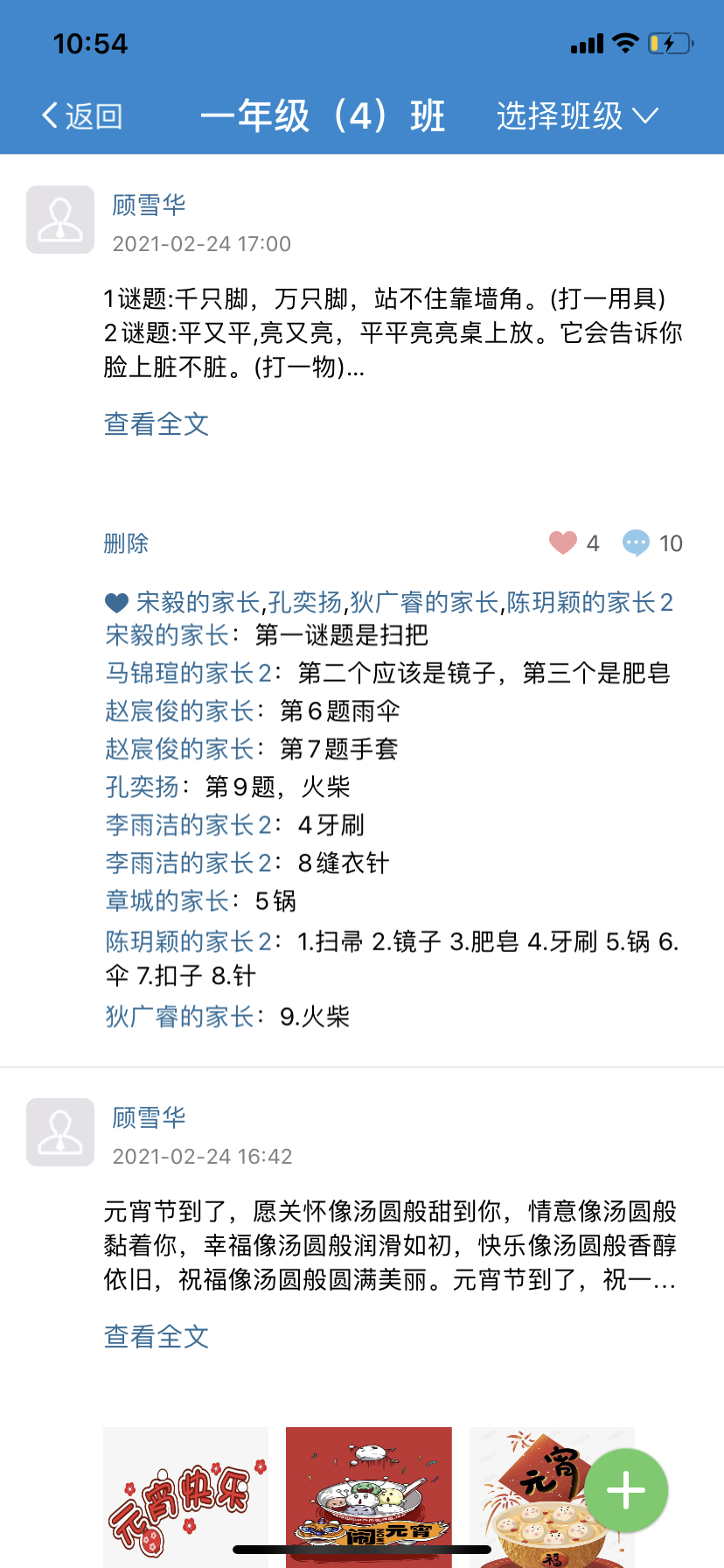Tap the heart icon on 顾雪华's riddle post

click(565, 542)
